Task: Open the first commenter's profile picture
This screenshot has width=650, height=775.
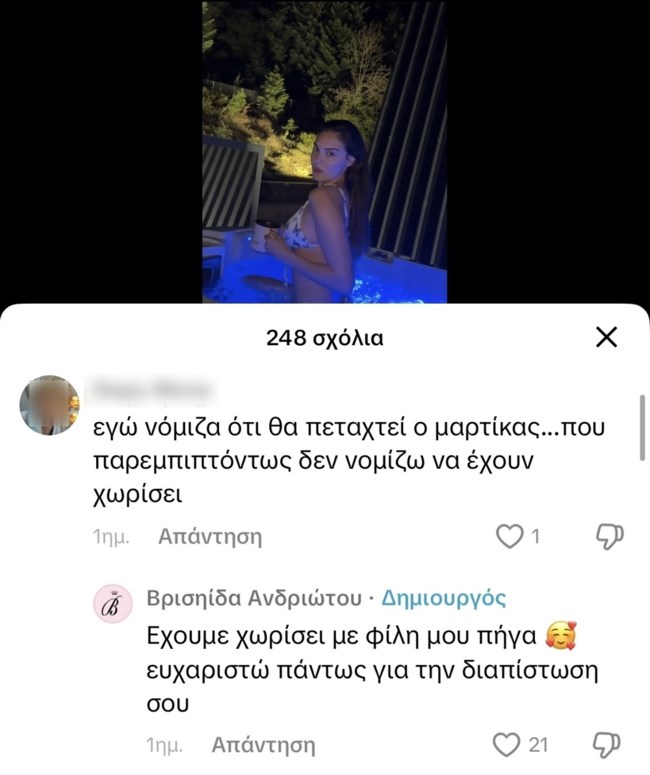Action: click(x=50, y=405)
